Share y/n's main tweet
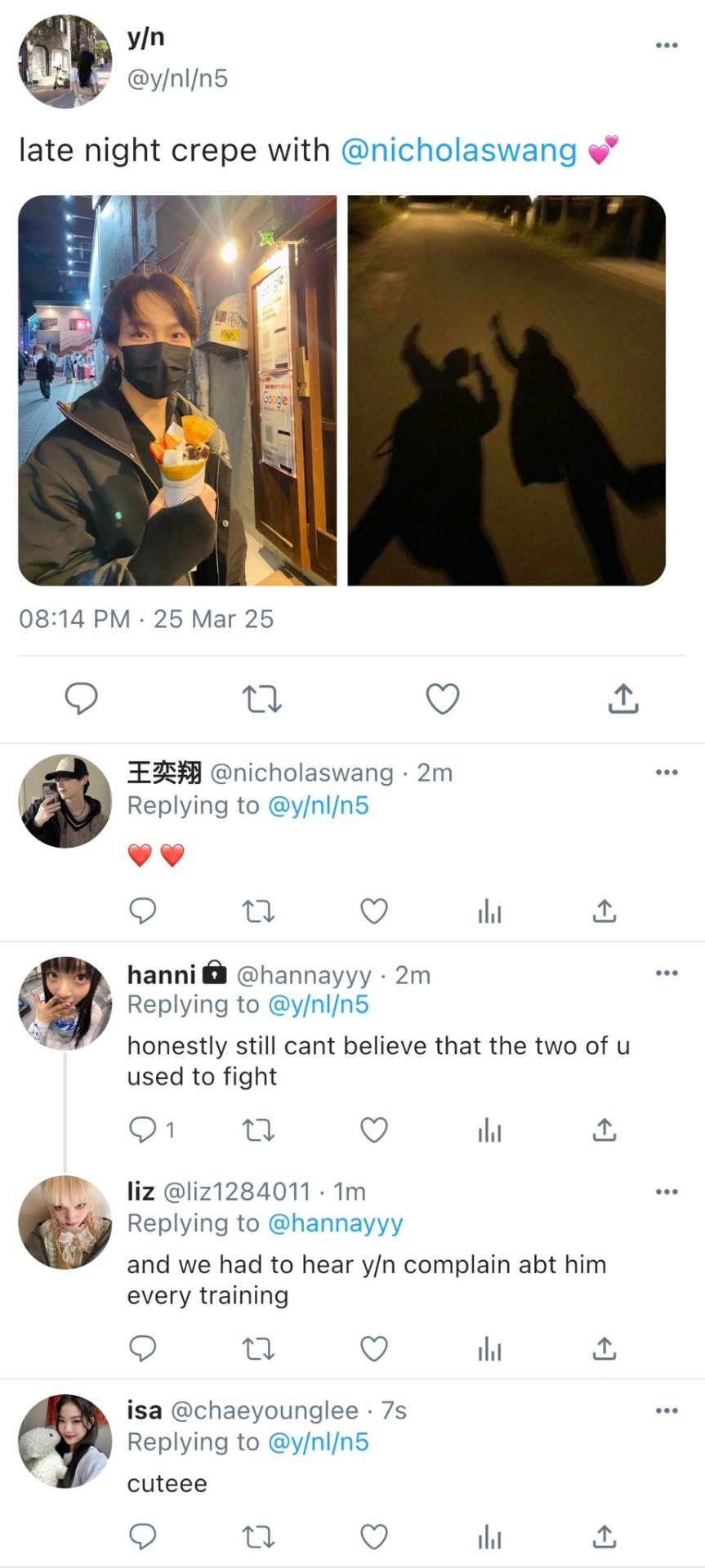This screenshot has height=1568, width=705. pyautogui.click(x=622, y=699)
